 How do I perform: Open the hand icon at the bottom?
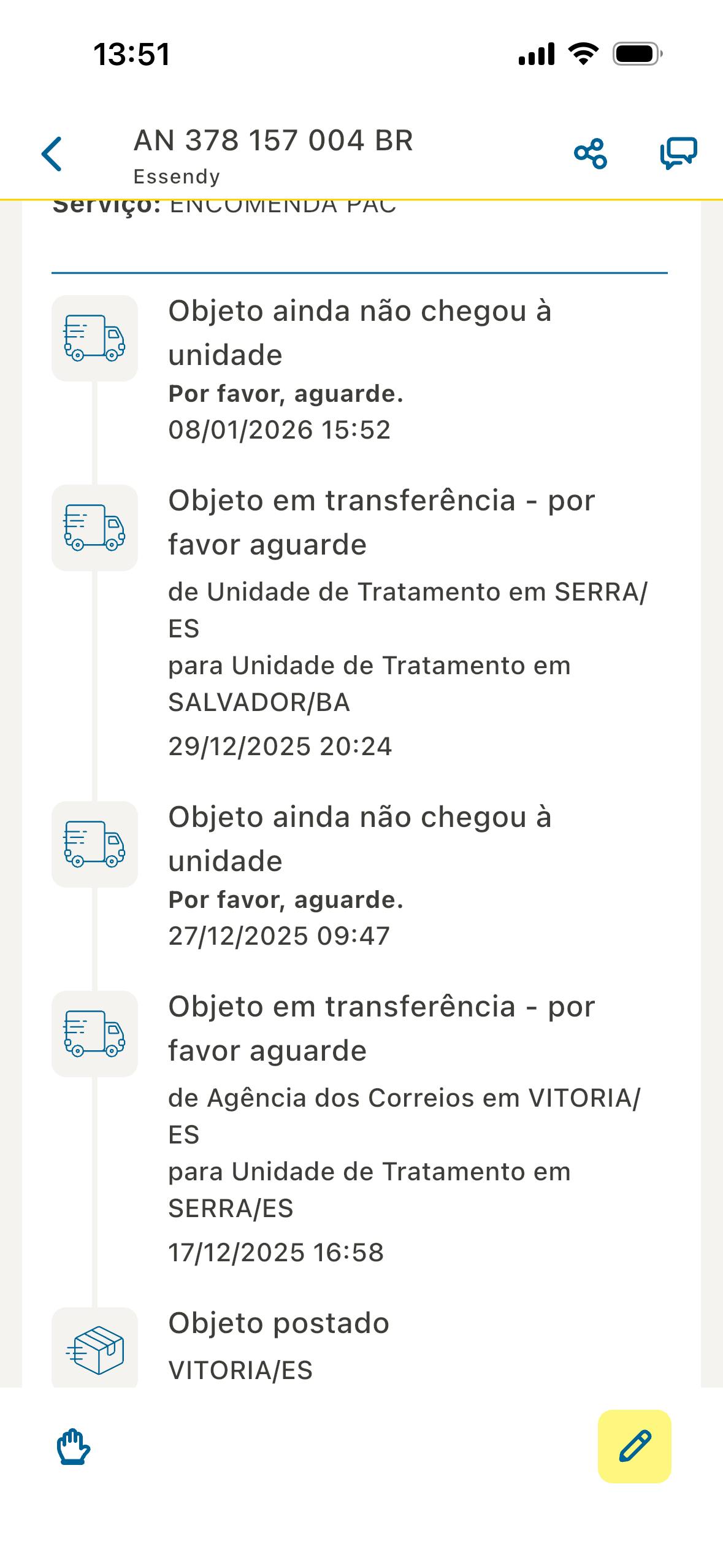(x=74, y=1447)
